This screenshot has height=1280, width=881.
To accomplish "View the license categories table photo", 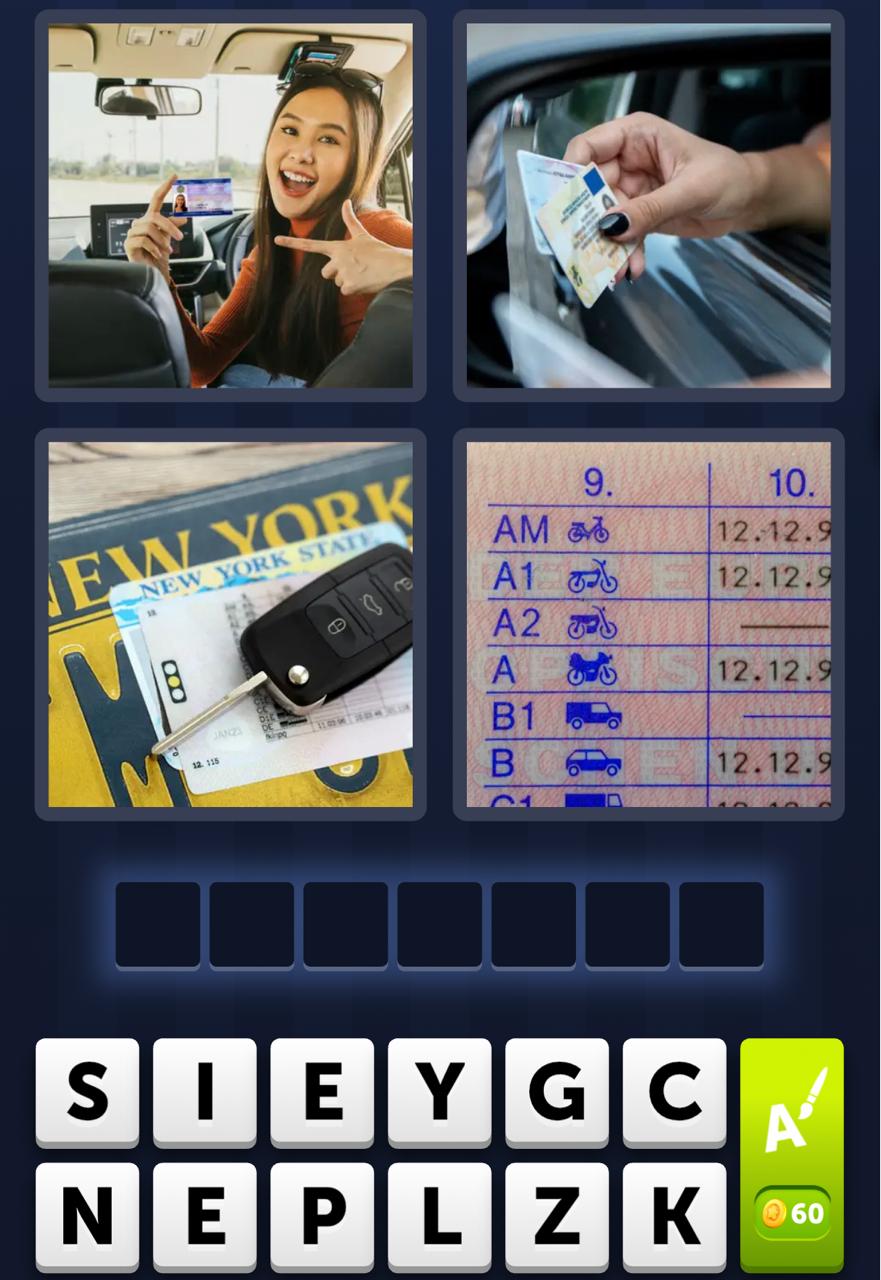I will [648, 622].
